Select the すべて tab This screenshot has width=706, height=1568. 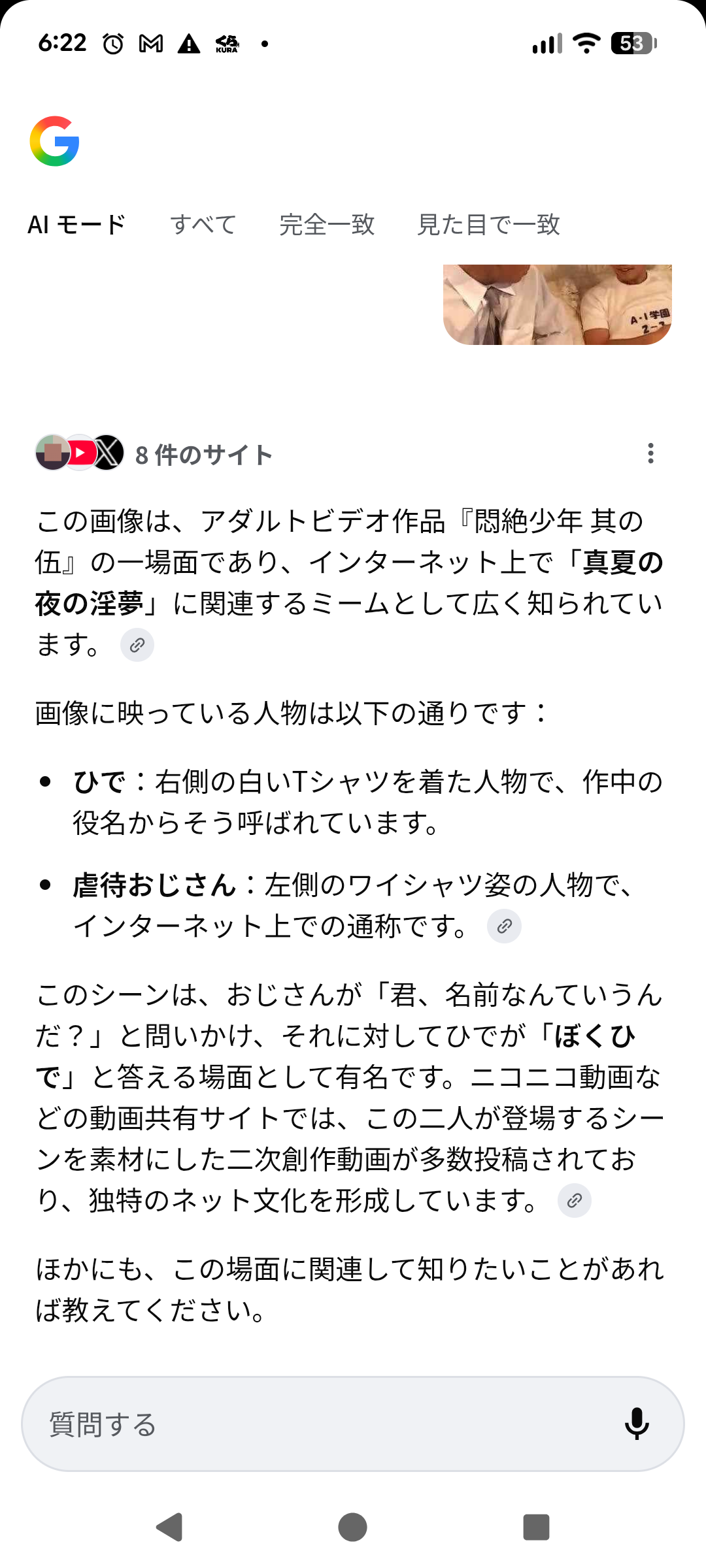tap(203, 225)
